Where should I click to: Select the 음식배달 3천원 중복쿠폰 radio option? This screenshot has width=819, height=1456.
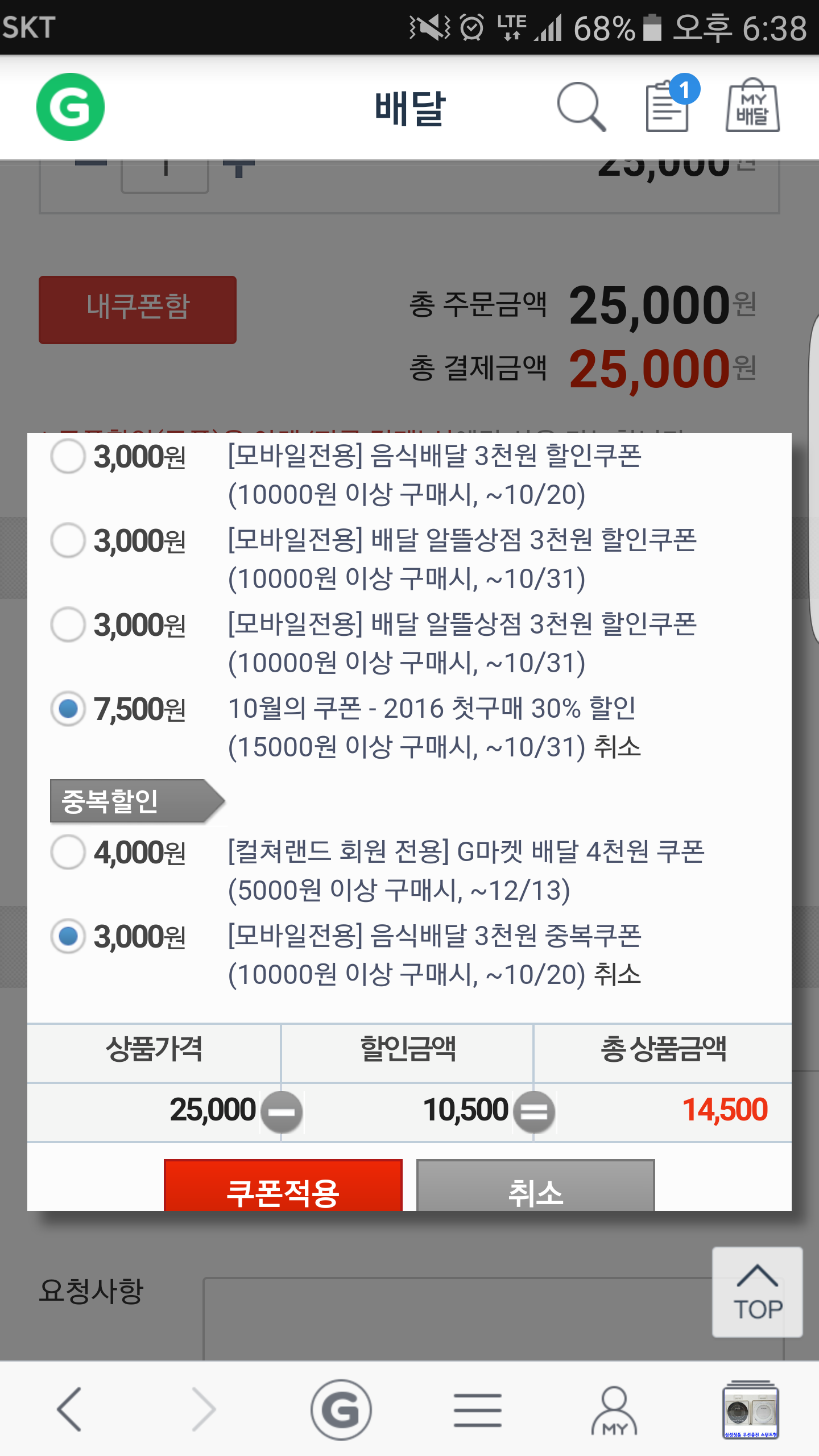tap(68, 936)
